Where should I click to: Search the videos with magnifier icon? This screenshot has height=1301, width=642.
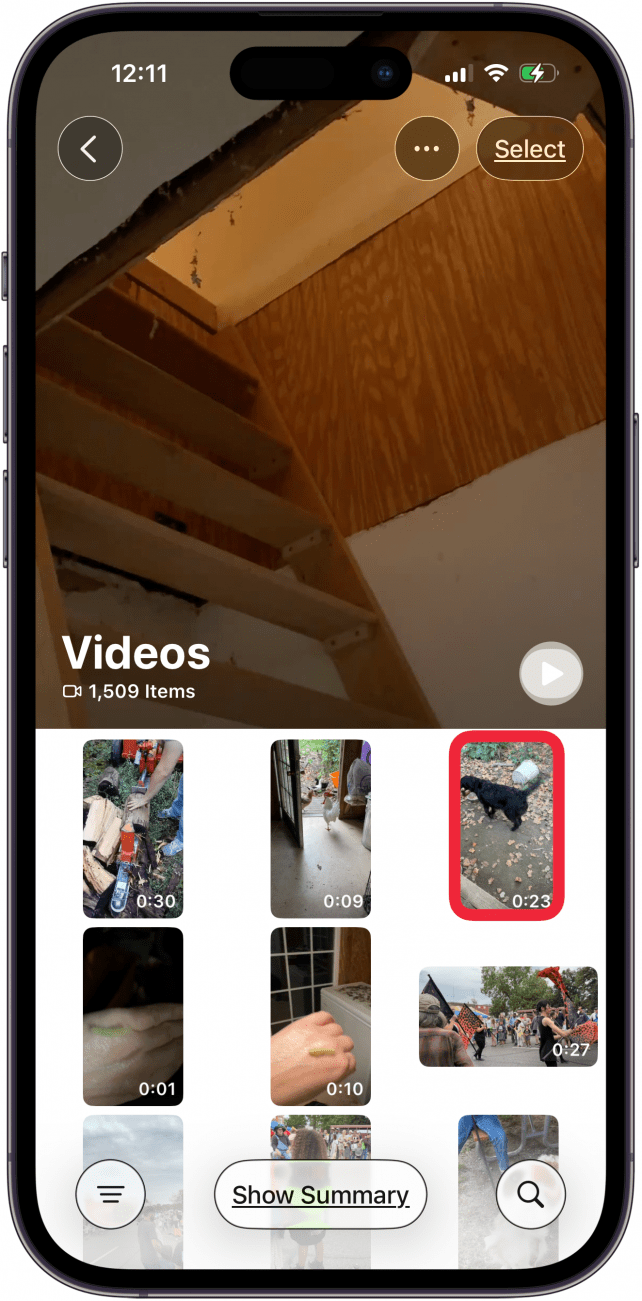(531, 1195)
